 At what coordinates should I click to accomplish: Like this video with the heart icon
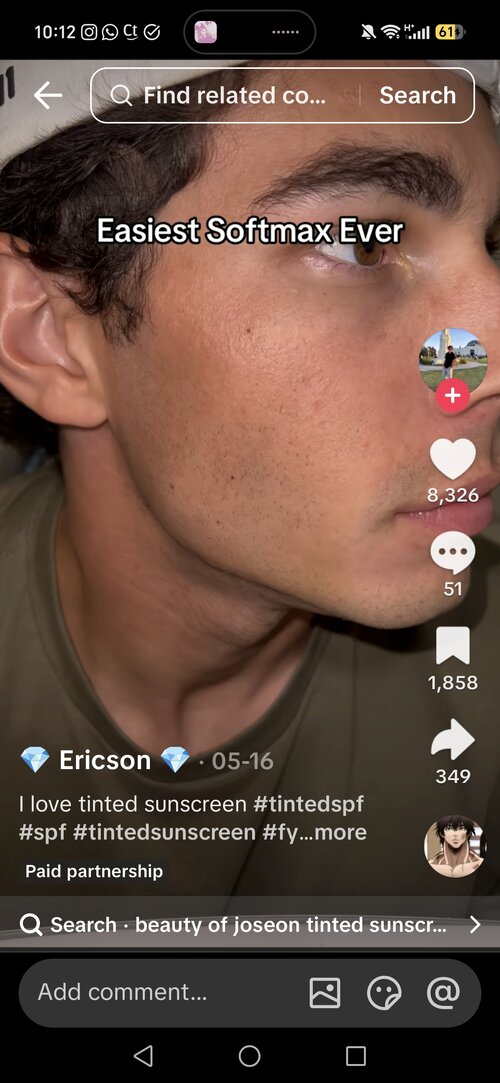click(452, 459)
